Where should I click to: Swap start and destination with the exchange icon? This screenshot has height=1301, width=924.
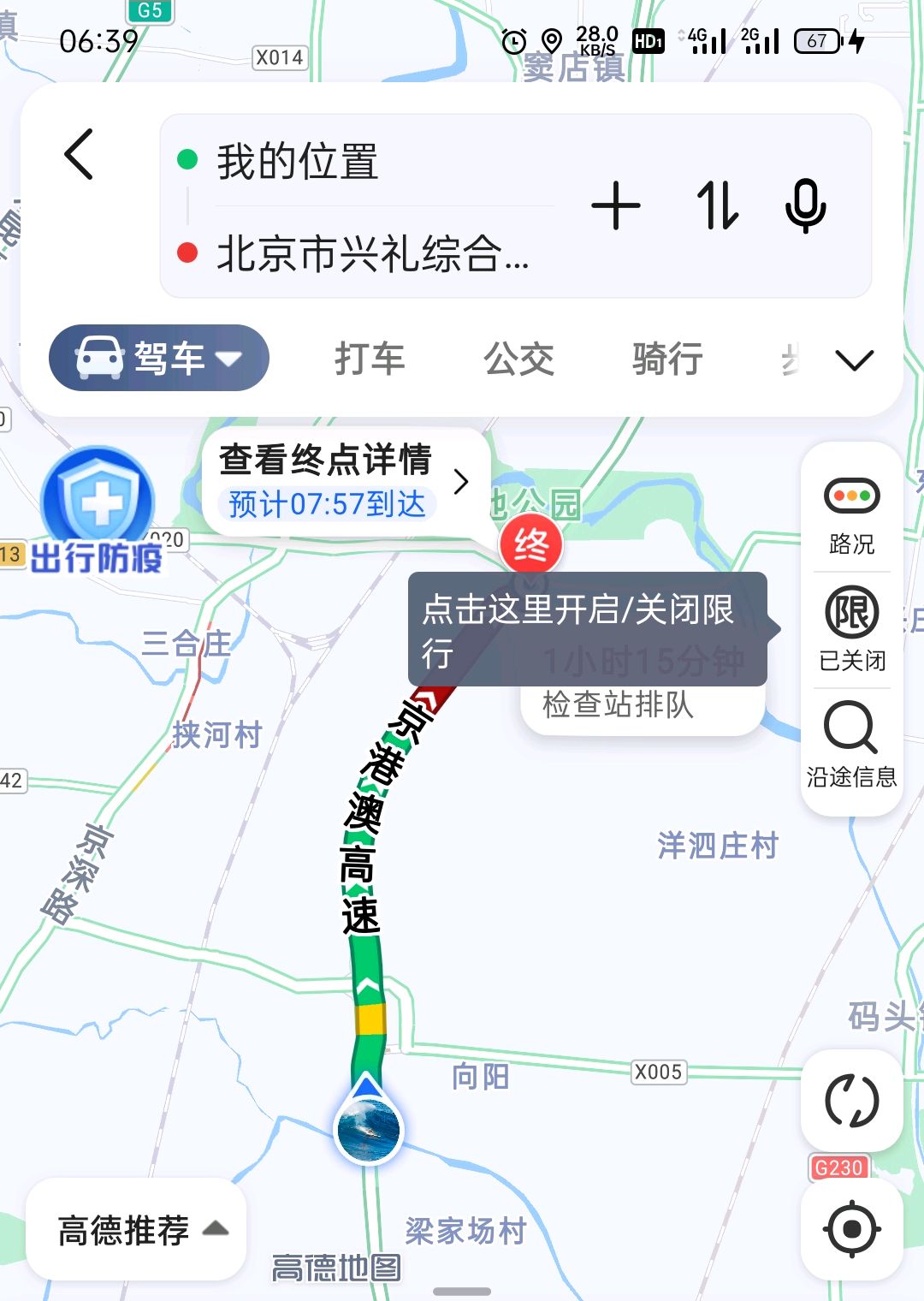tap(719, 205)
